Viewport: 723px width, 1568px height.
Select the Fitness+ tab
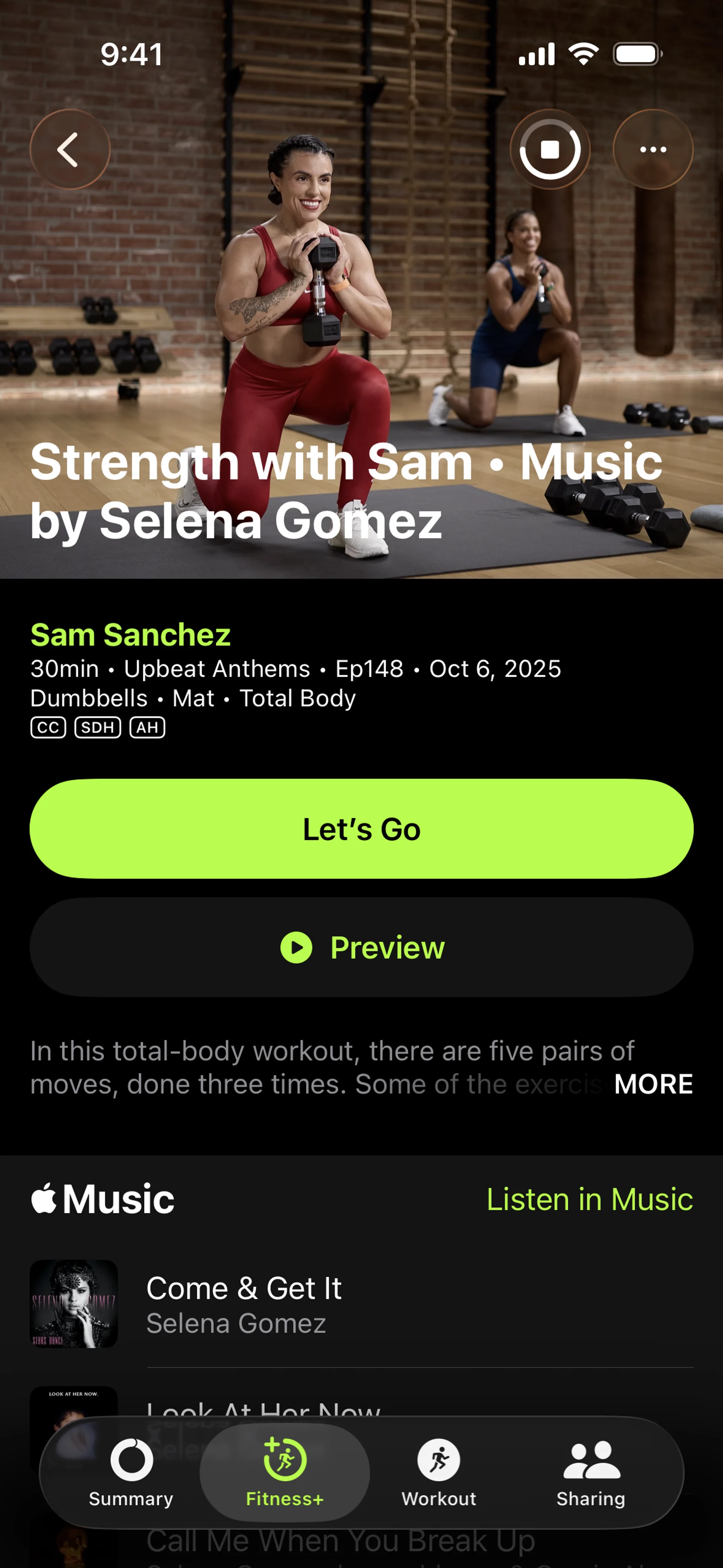[284, 1473]
